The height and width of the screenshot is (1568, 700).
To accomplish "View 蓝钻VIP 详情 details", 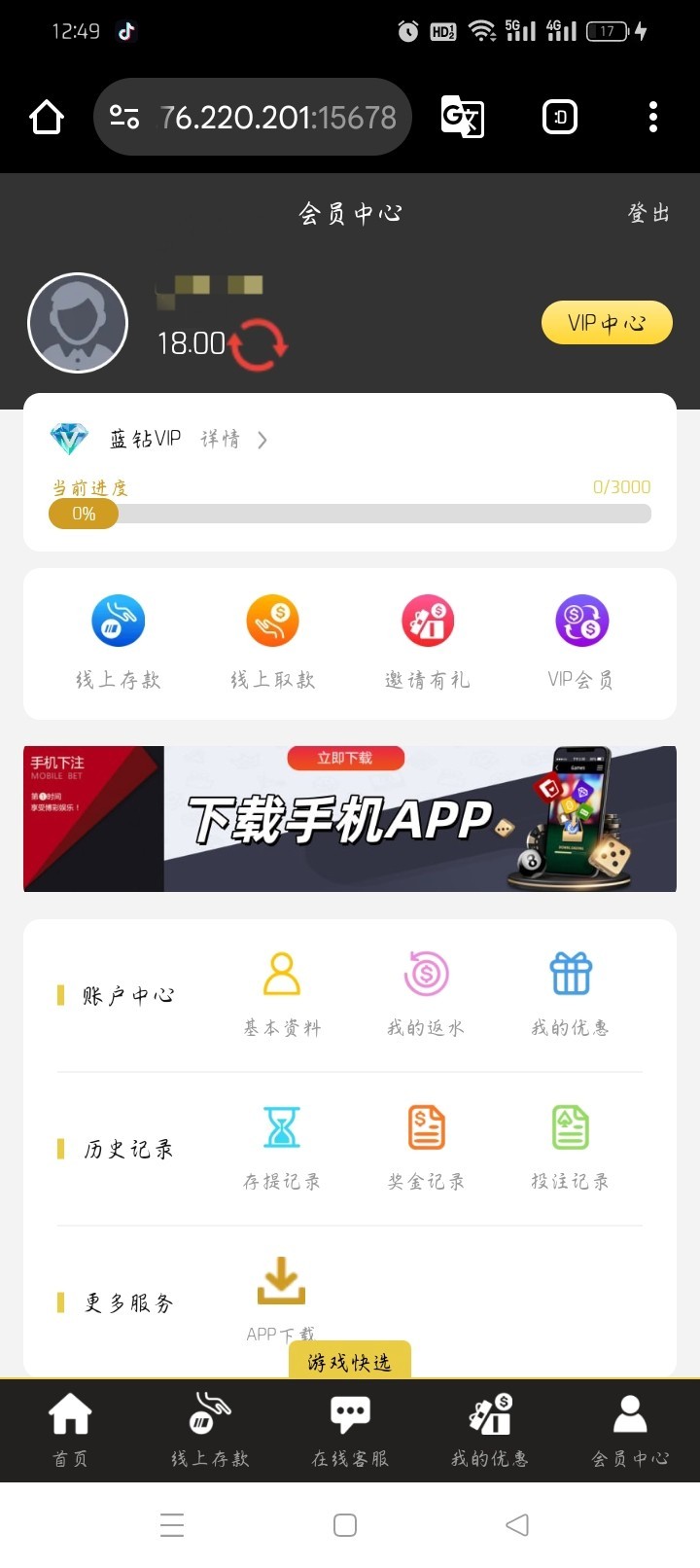I will [x=233, y=440].
